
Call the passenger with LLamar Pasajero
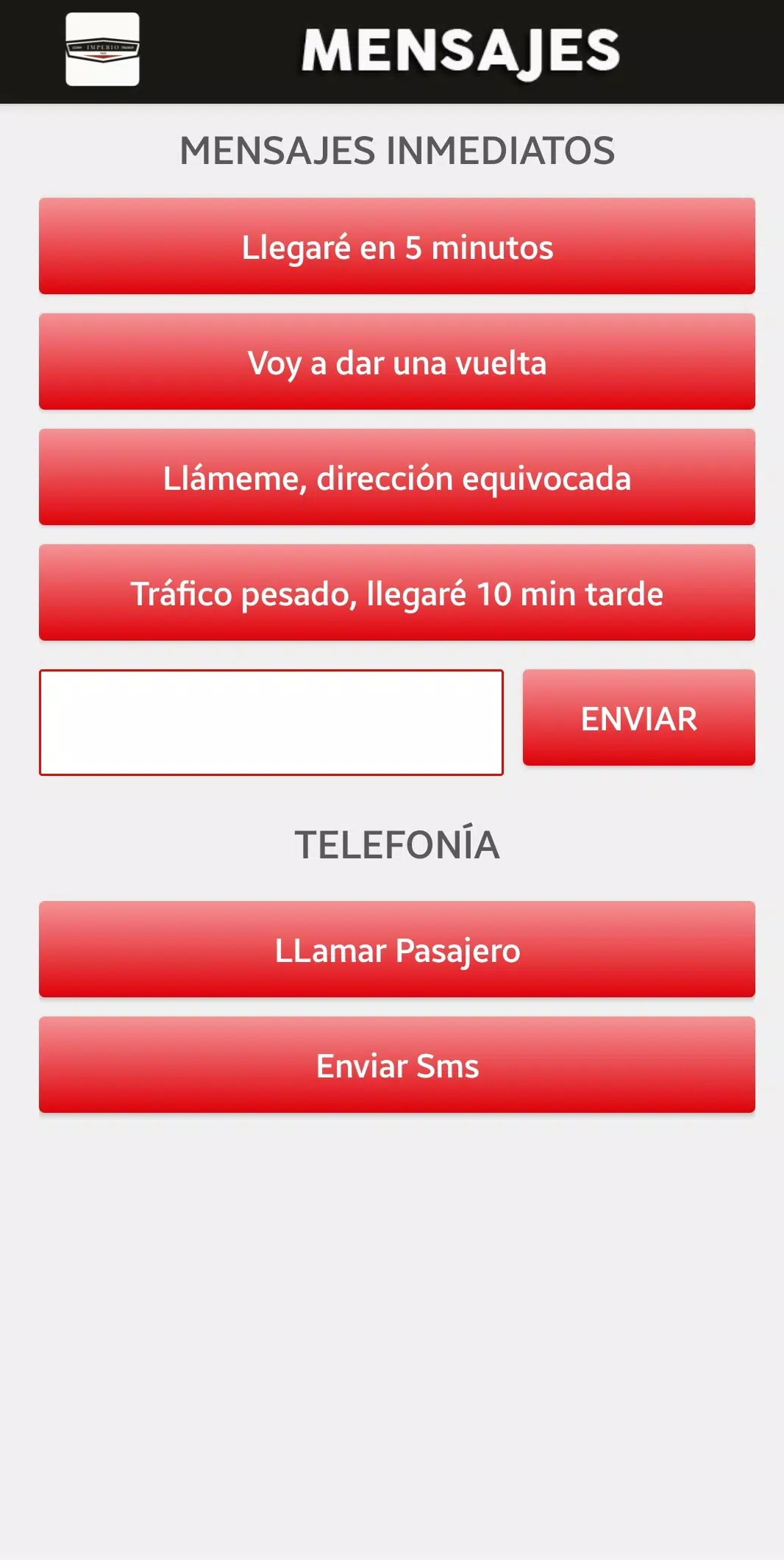(x=397, y=950)
